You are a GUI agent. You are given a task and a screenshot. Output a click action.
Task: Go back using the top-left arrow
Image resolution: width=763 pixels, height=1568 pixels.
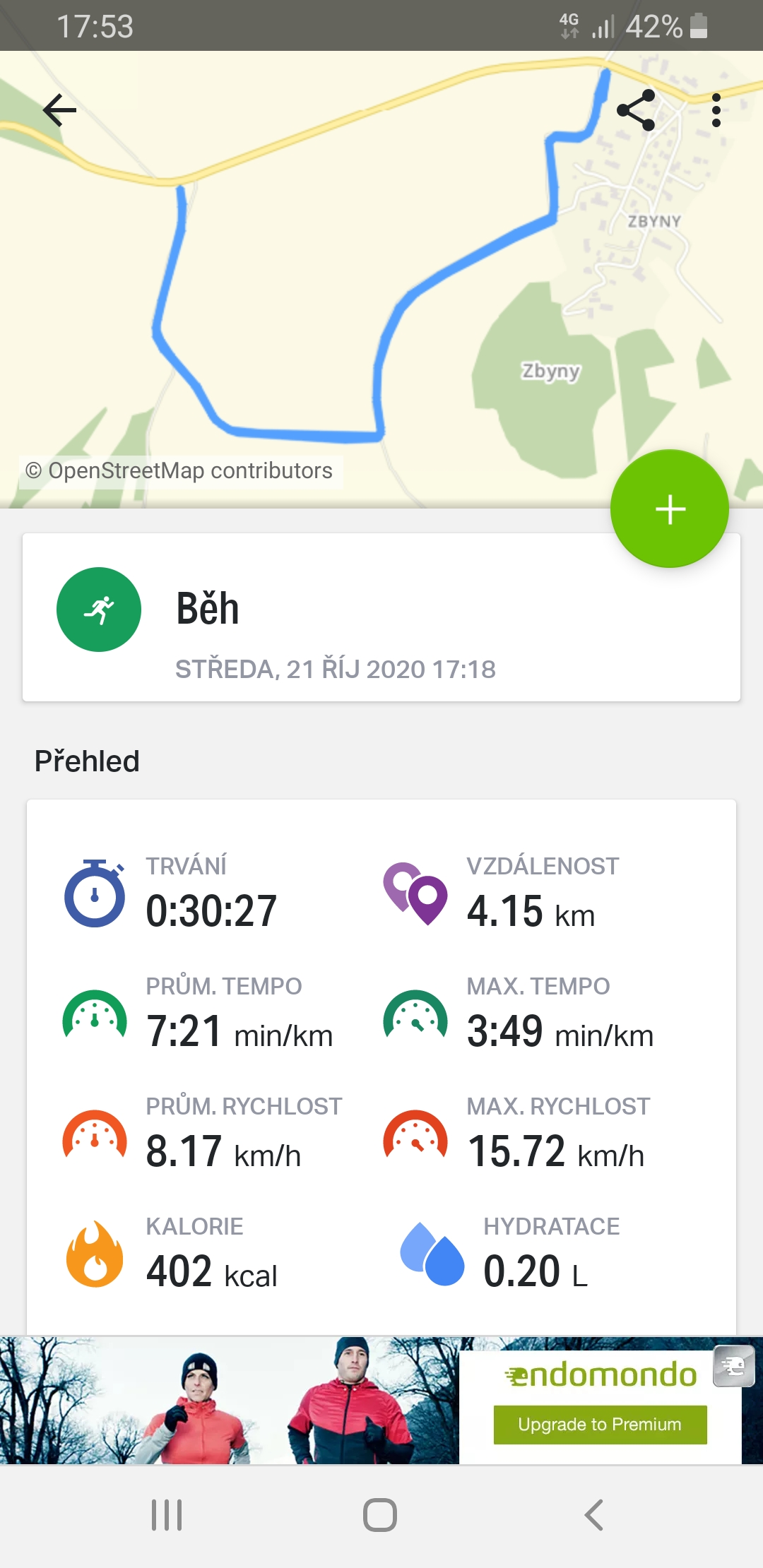pyautogui.click(x=59, y=110)
